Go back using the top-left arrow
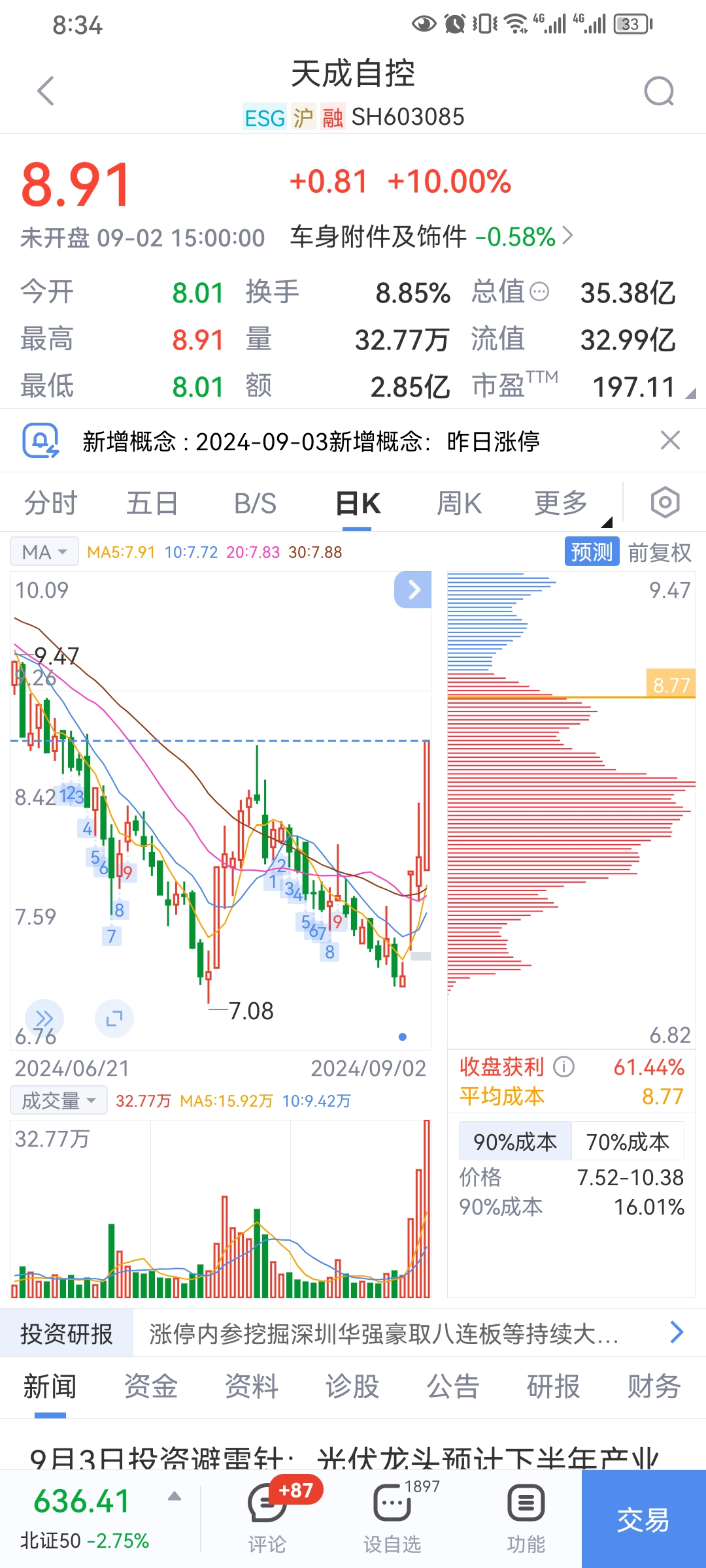The height and width of the screenshot is (1568, 706). 45,91
